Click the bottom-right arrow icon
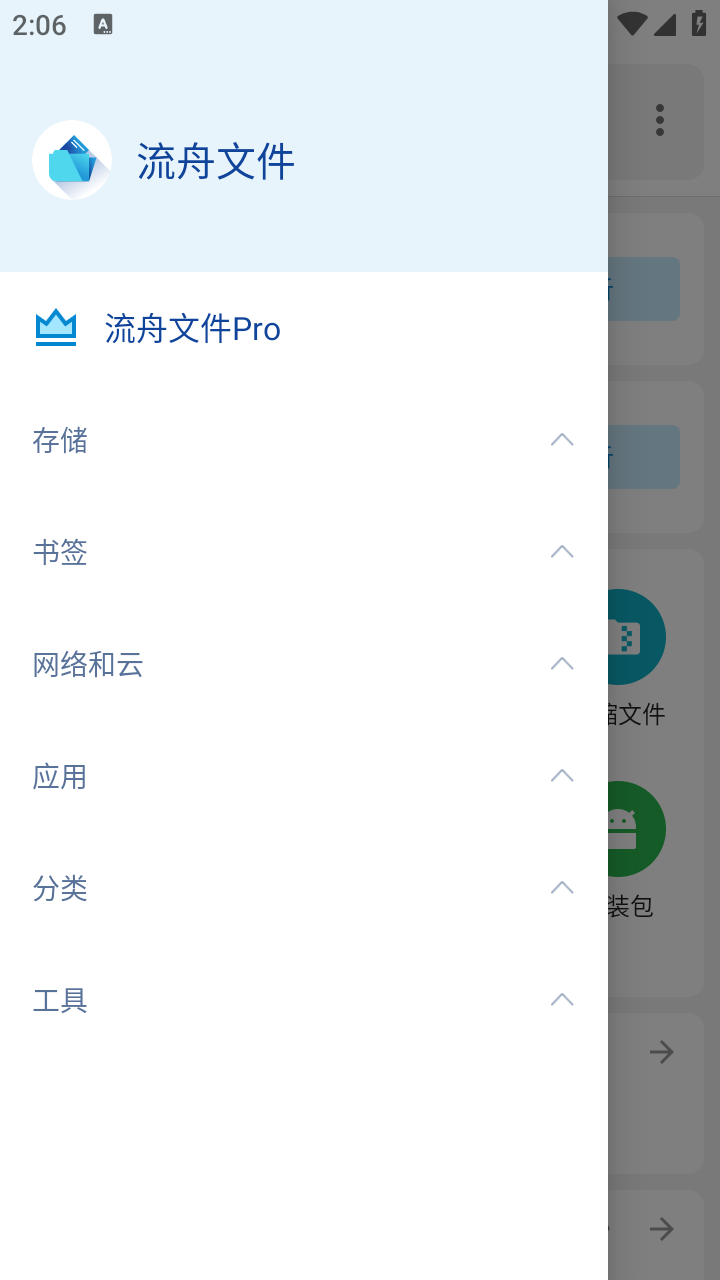Screen dimensions: 720x1280 (x=662, y=1229)
